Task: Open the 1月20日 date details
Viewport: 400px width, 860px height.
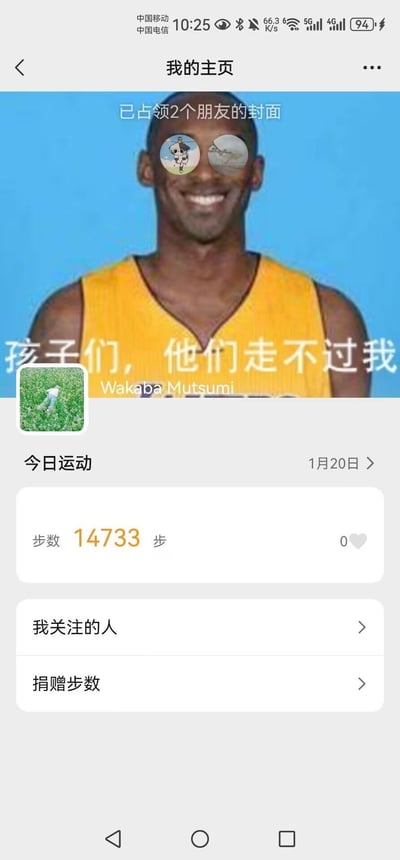Action: pos(341,463)
